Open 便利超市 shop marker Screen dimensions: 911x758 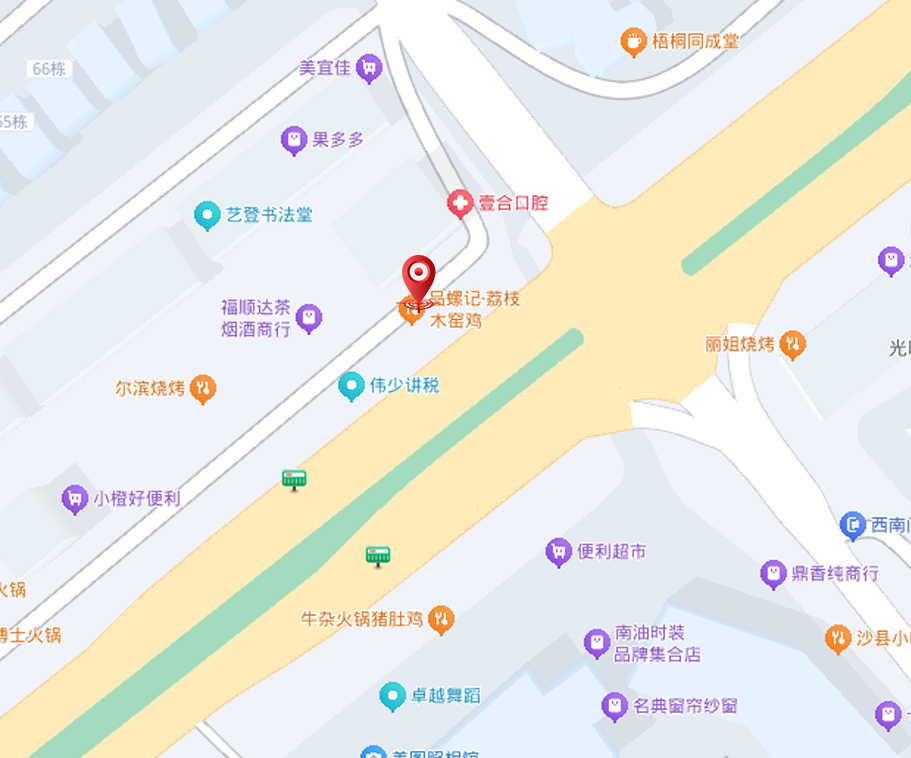tap(559, 551)
